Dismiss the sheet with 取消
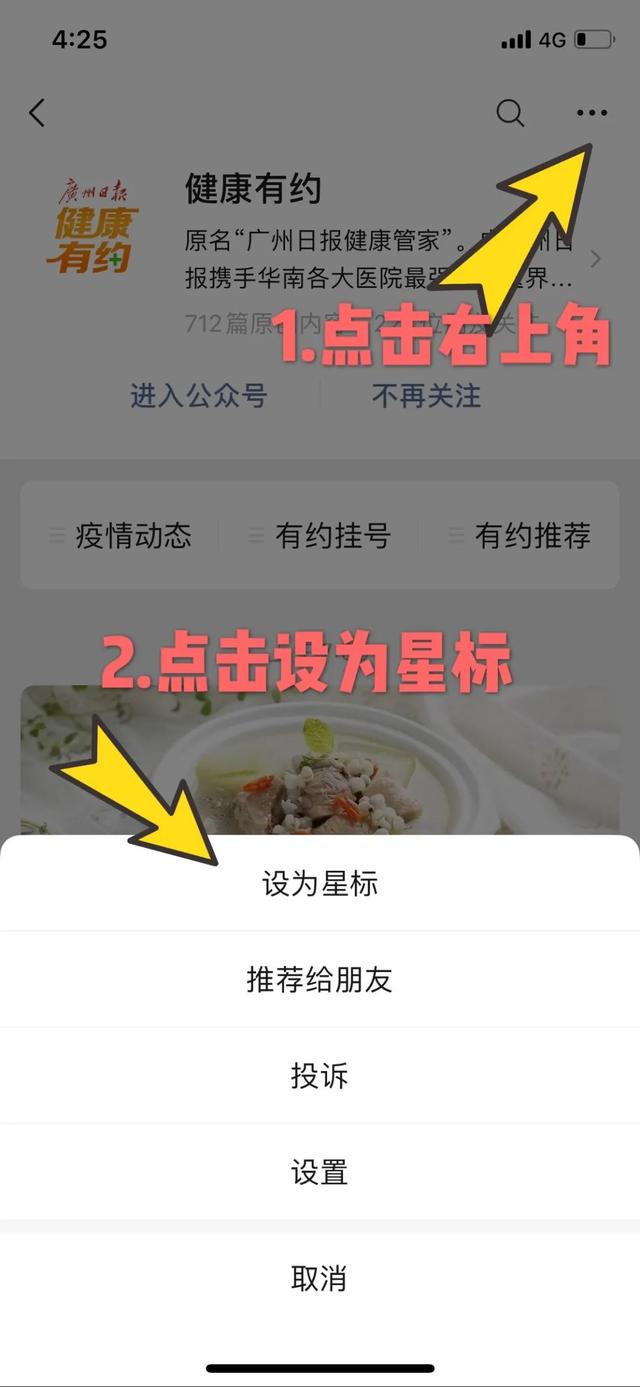640x1387 pixels. coord(320,1278)
